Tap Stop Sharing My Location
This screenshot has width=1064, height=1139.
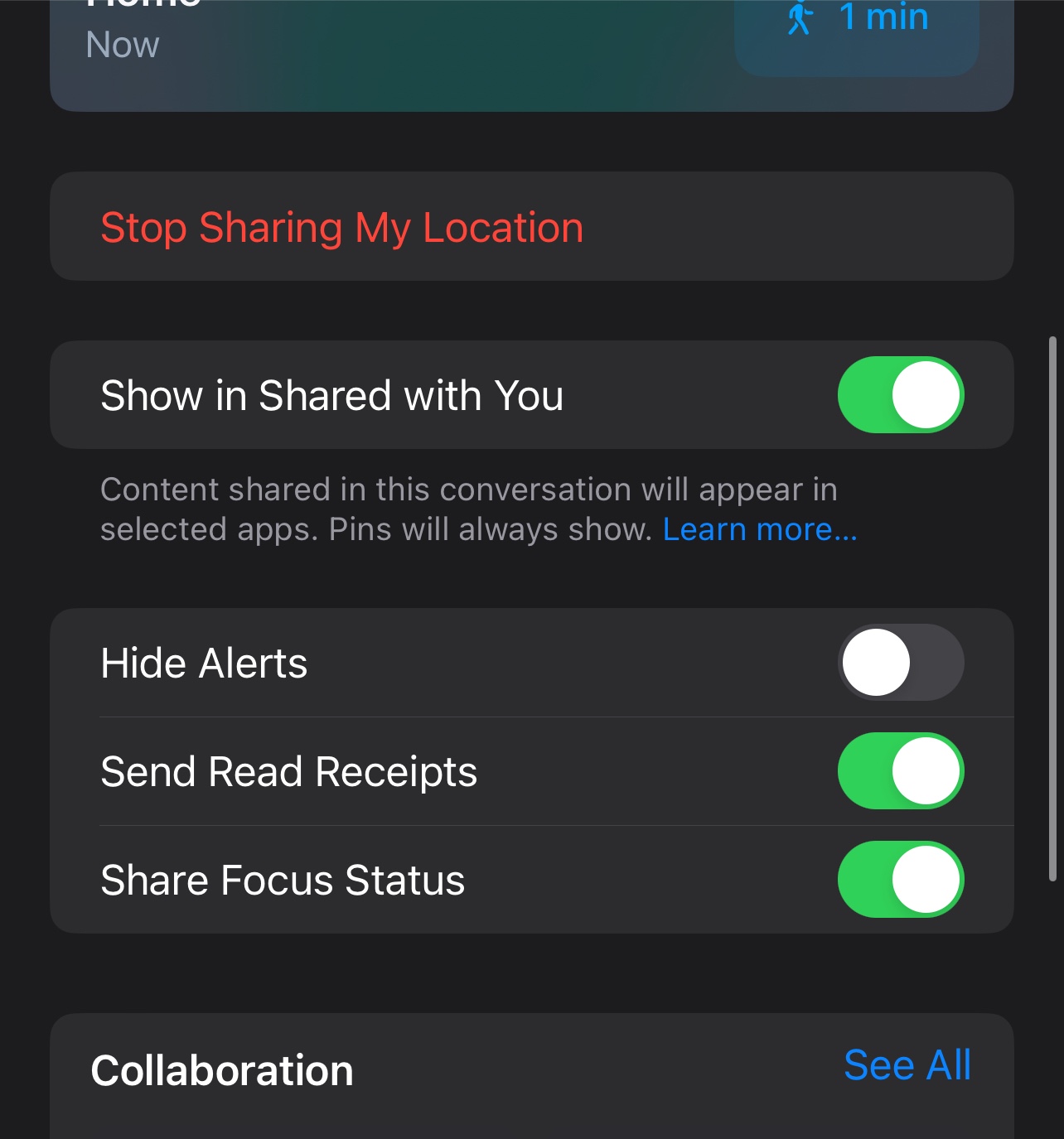pyautogui.click(x=341, y=228)
